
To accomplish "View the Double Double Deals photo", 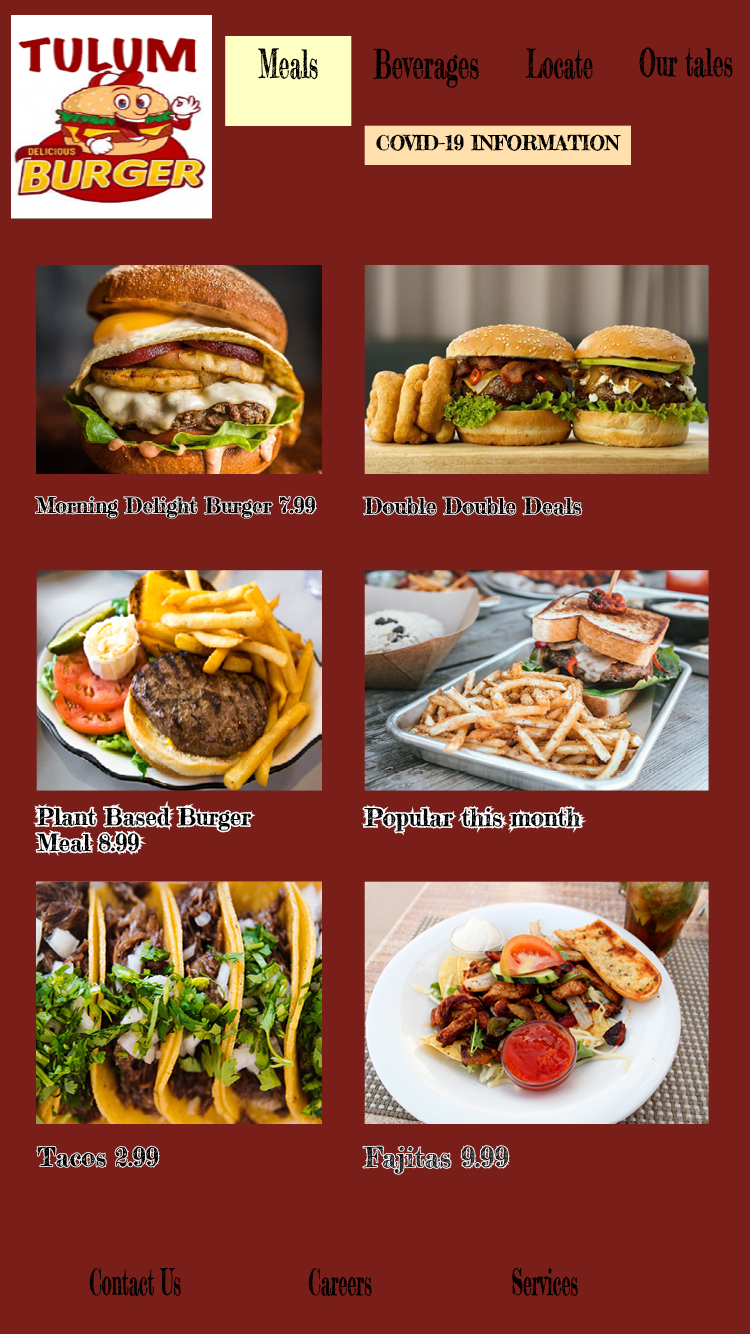I will tap(536, 369).
